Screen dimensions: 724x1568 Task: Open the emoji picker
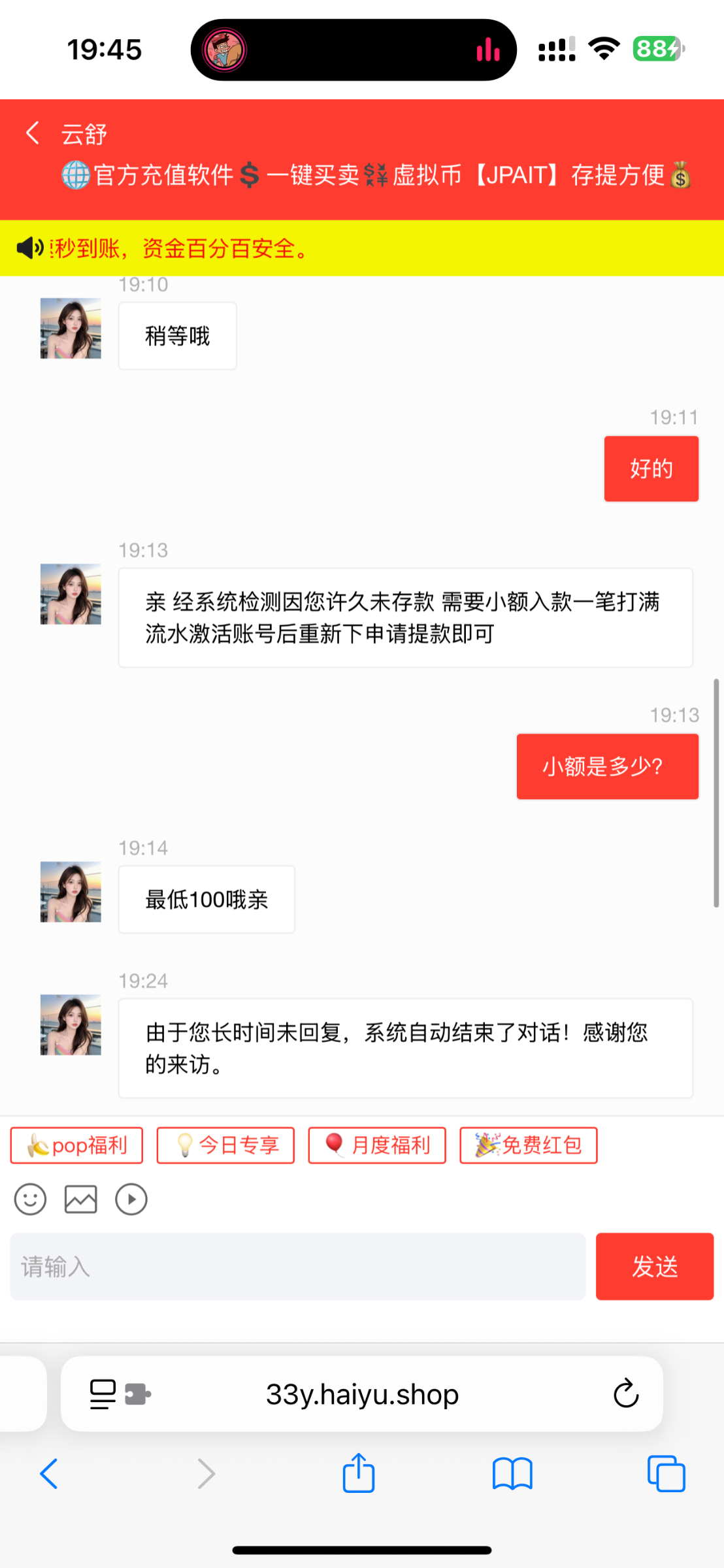pyautogui.click(x=30, y=1200)
